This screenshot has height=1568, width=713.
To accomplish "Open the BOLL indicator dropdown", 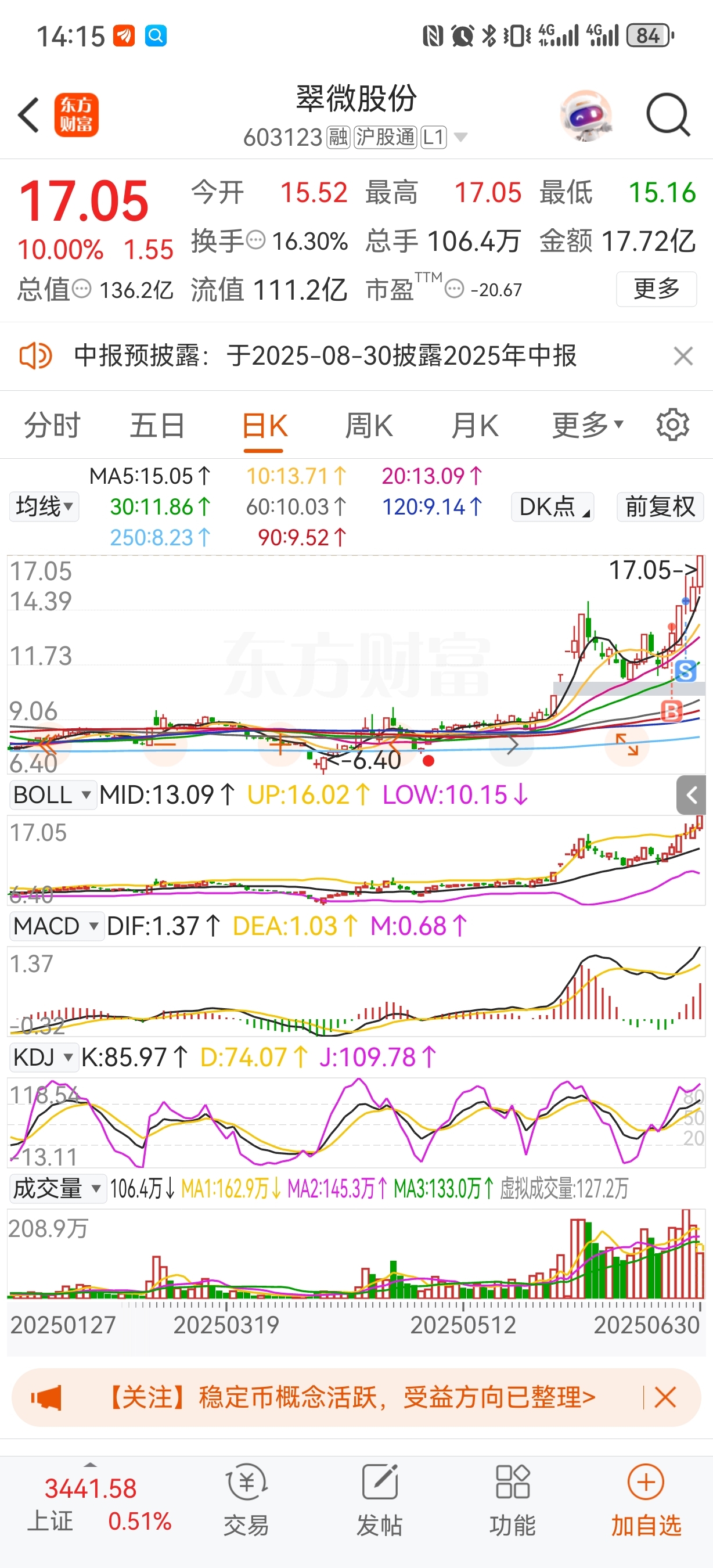I will click(52, 795).
